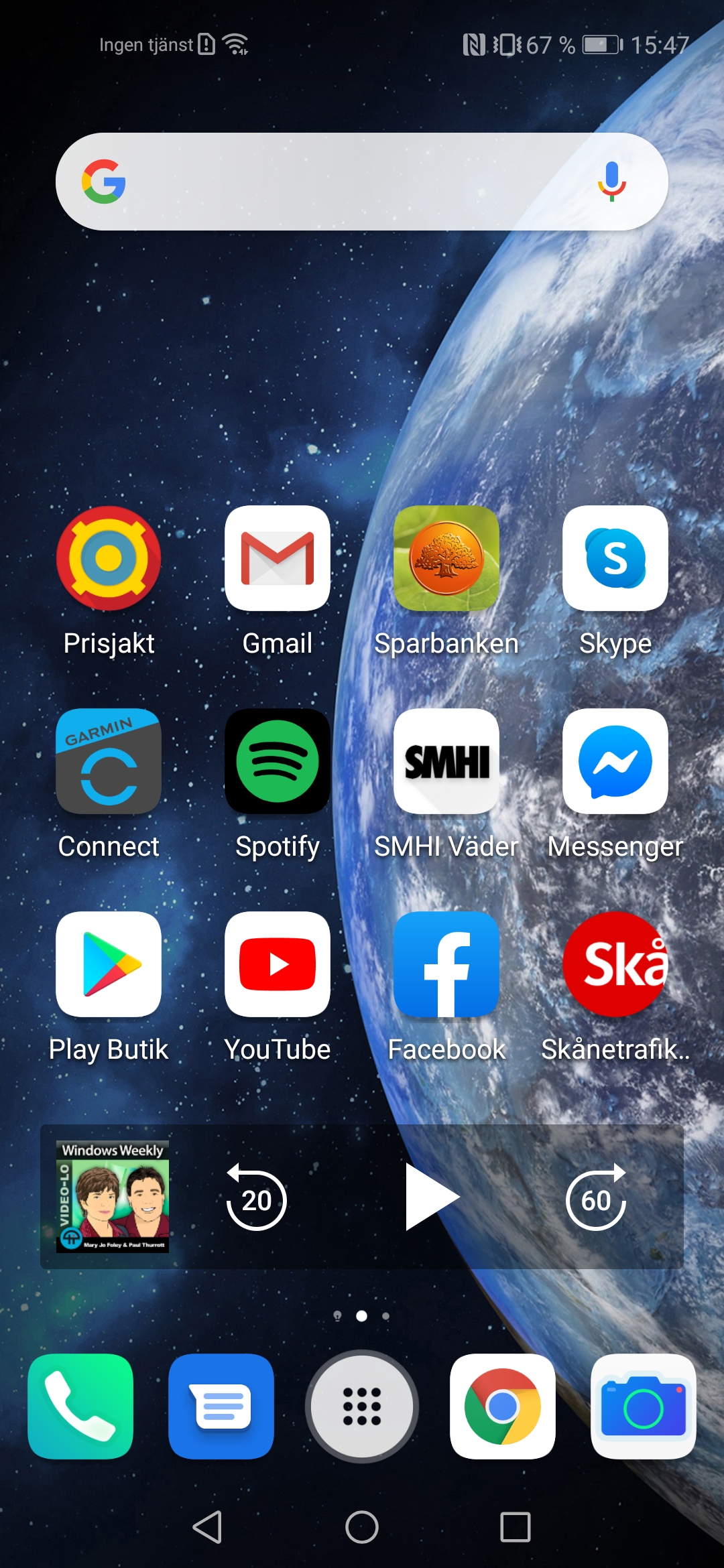Launch Spotify

tap(278, 761)
